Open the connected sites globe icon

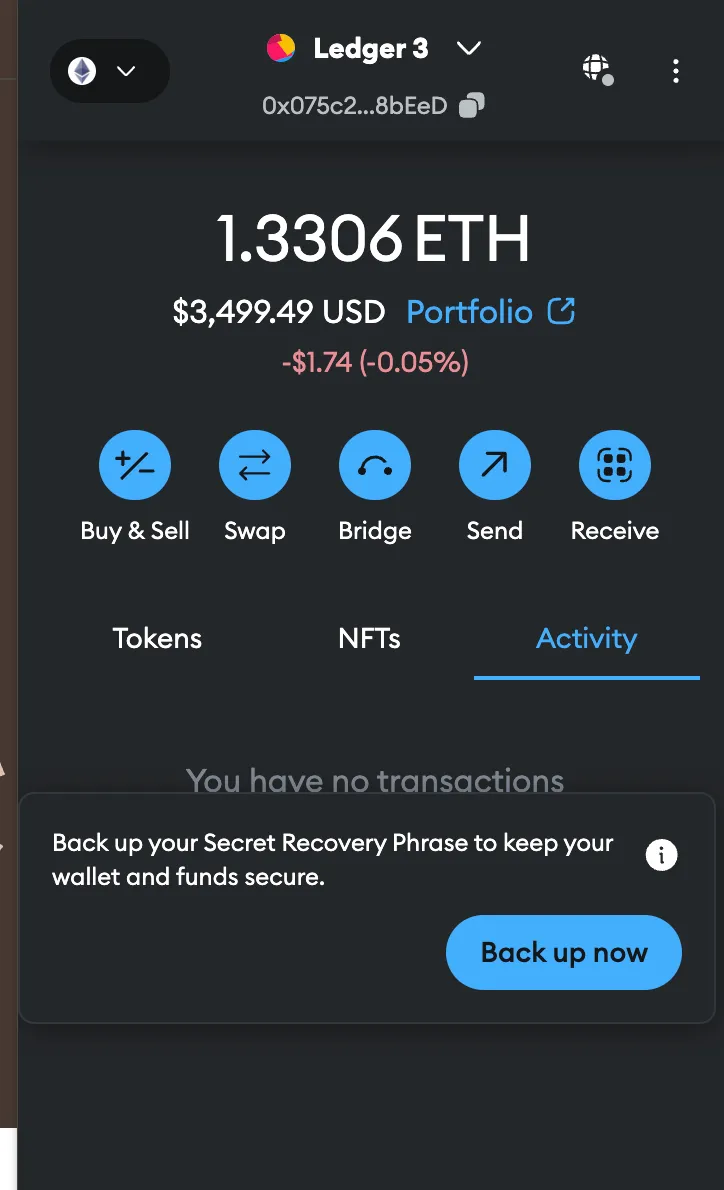597,69
